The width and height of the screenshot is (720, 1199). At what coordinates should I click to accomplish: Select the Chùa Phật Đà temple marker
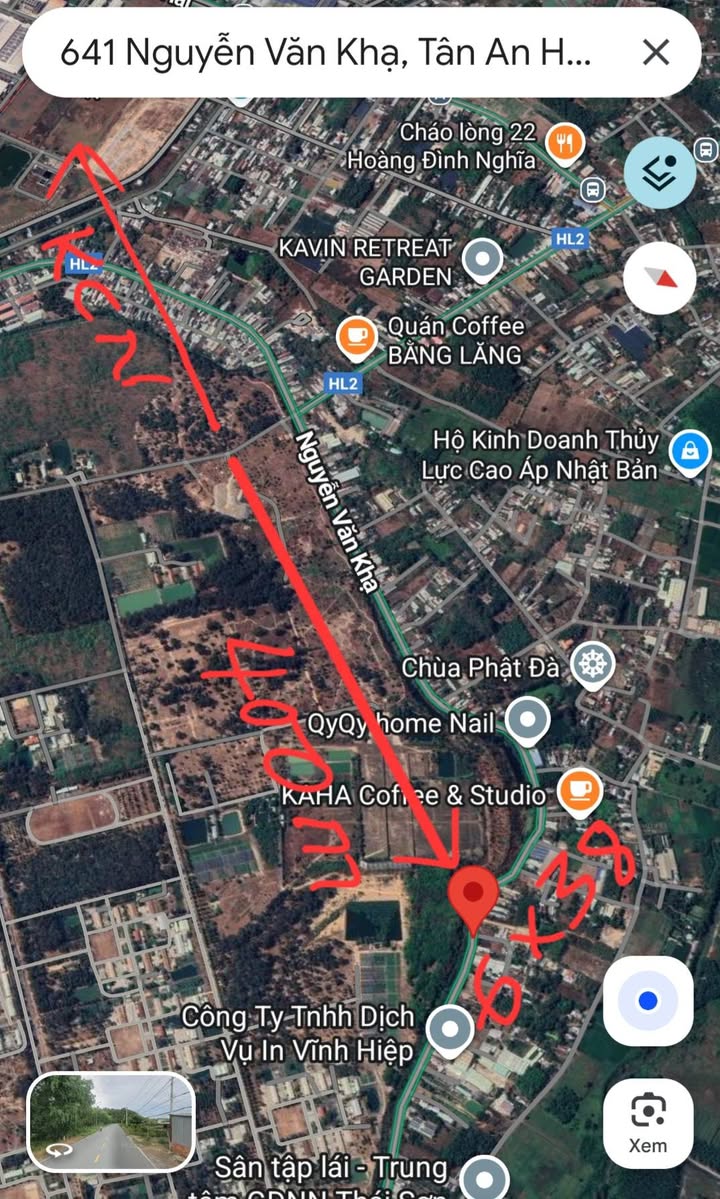click(x=593, y=664)
